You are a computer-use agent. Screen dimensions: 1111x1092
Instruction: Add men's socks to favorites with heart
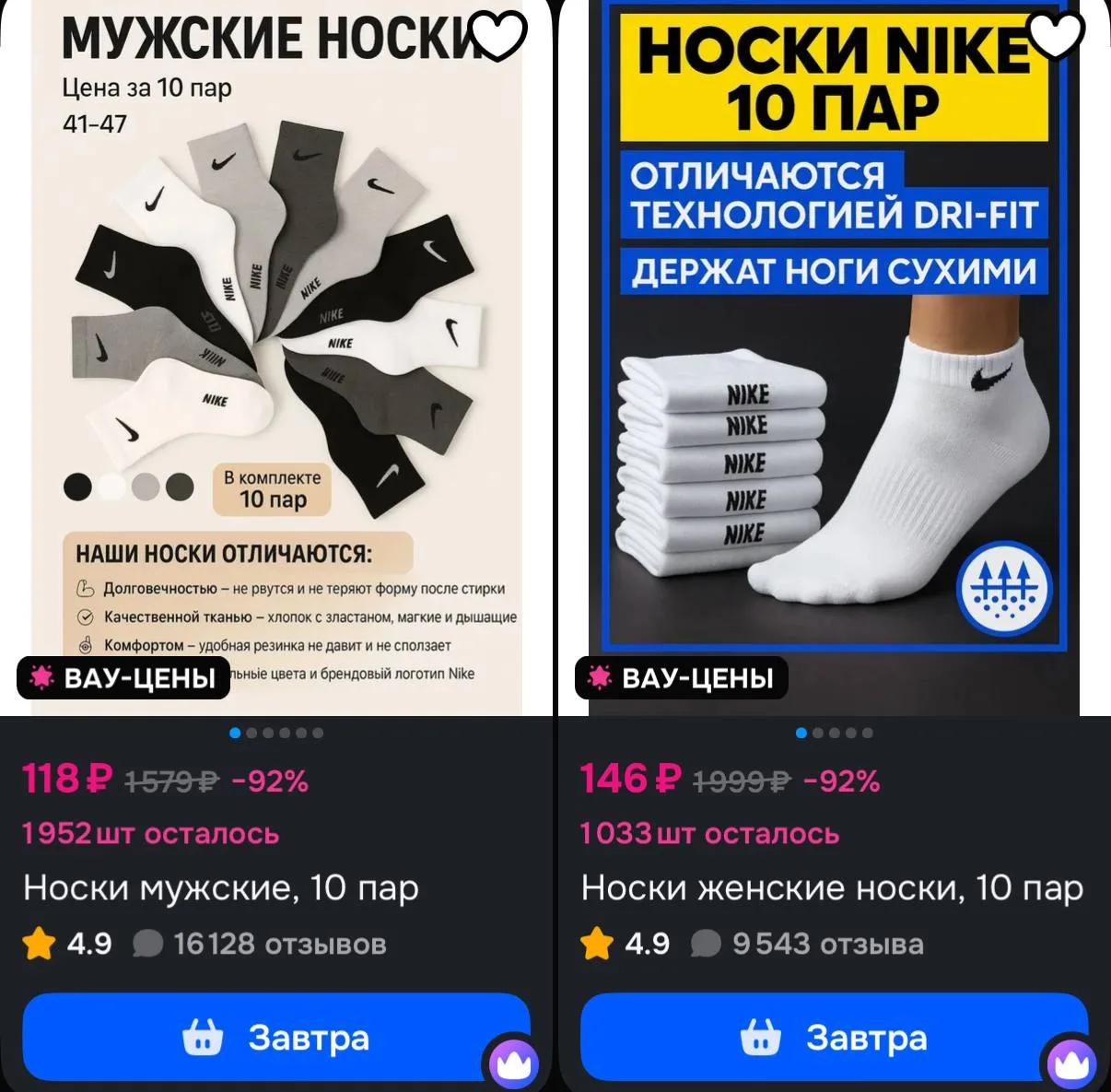point(498,35)
